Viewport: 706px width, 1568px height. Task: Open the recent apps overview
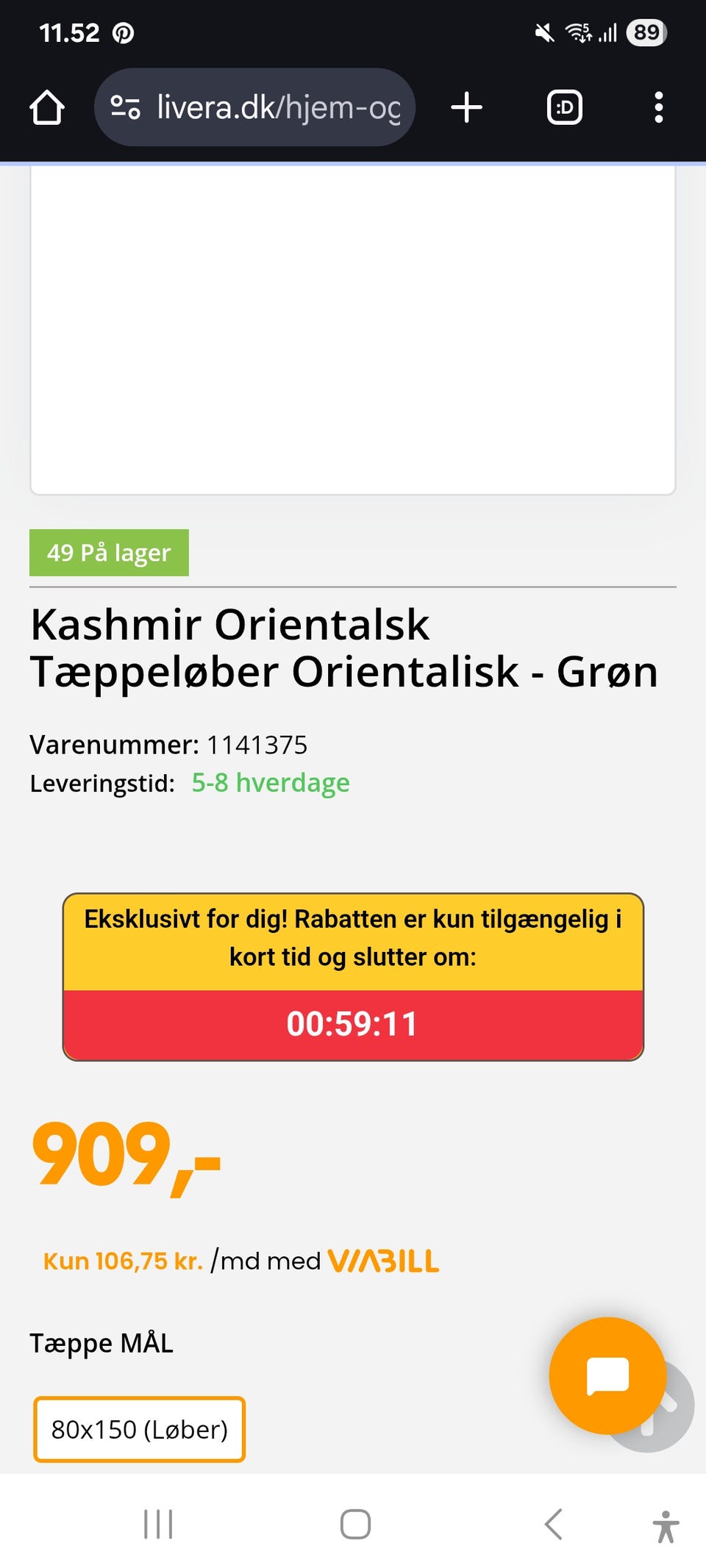[157, 1524]
